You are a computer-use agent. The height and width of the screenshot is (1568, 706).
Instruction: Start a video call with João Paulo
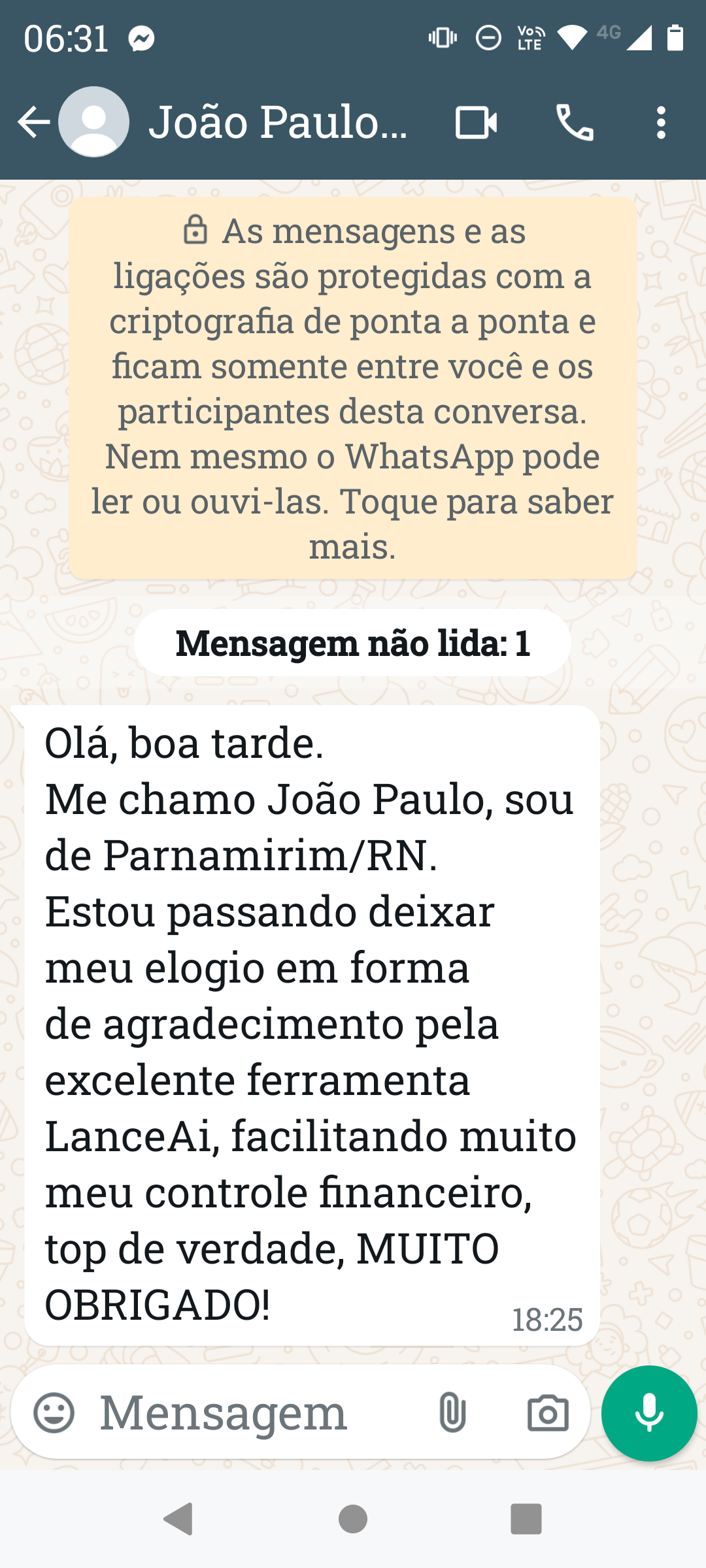(476, 122)
